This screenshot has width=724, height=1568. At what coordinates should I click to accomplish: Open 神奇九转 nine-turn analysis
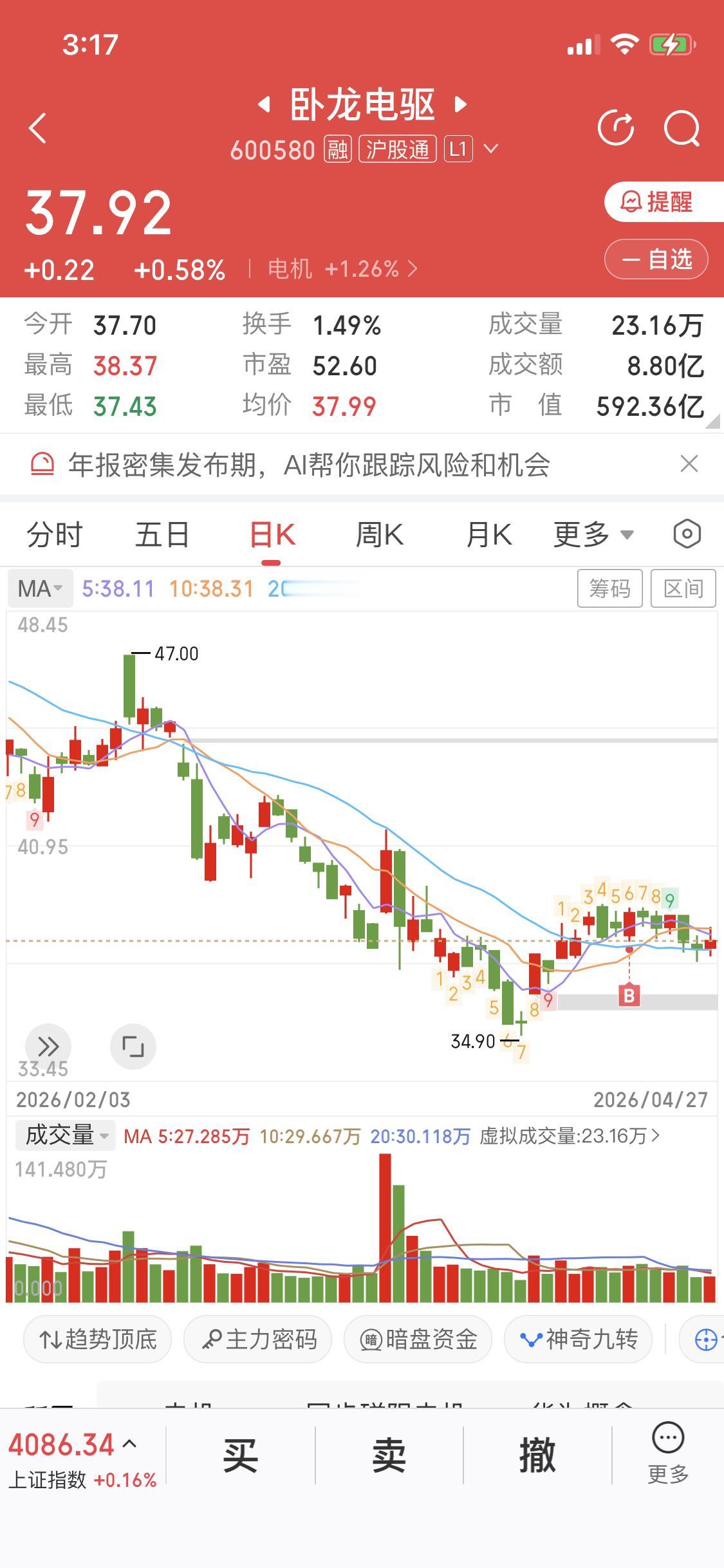click(x=577, y=1339)
